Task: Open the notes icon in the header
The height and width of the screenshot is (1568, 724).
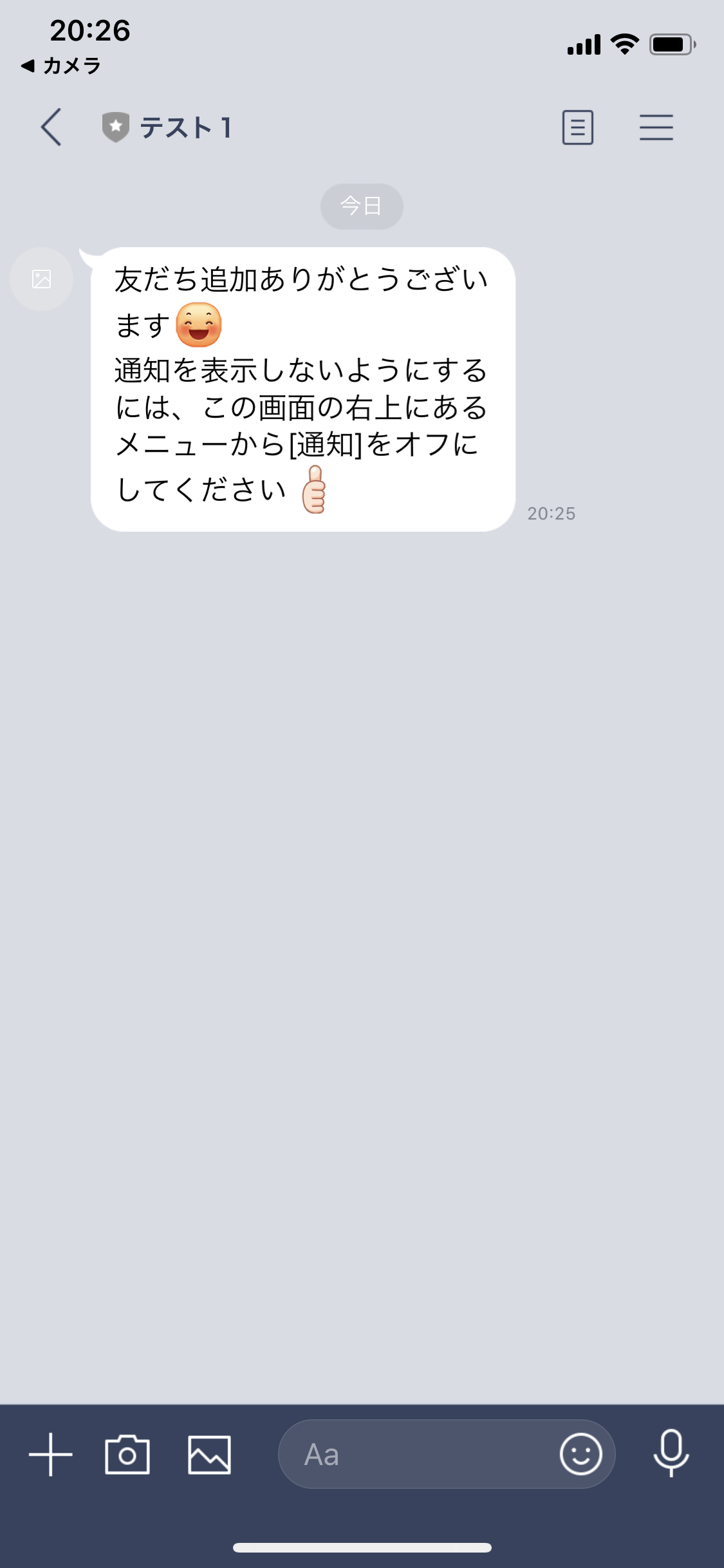Action: [x=577, y=127]
